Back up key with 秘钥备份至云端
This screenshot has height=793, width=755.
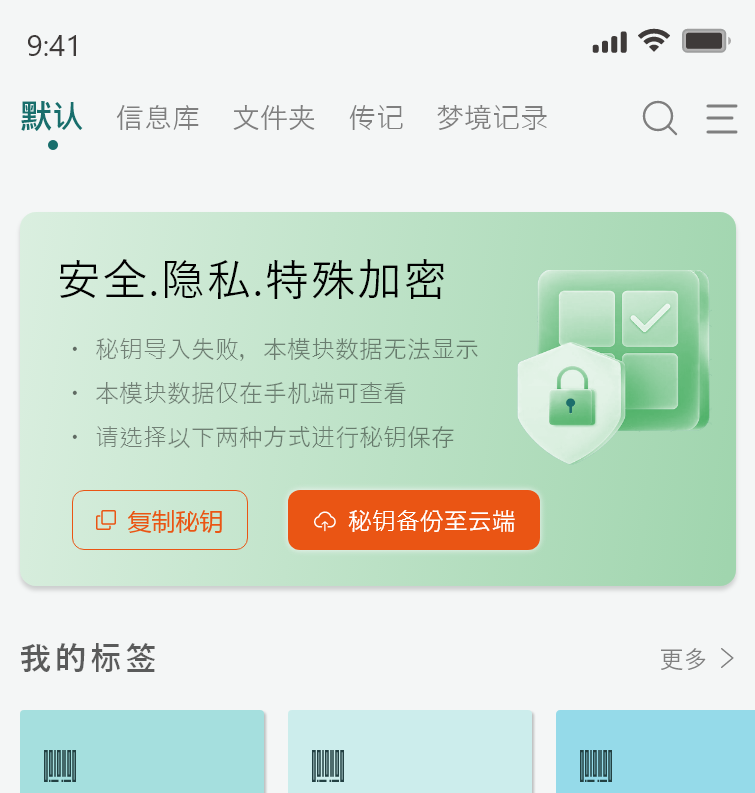click(x=414, y=520)
